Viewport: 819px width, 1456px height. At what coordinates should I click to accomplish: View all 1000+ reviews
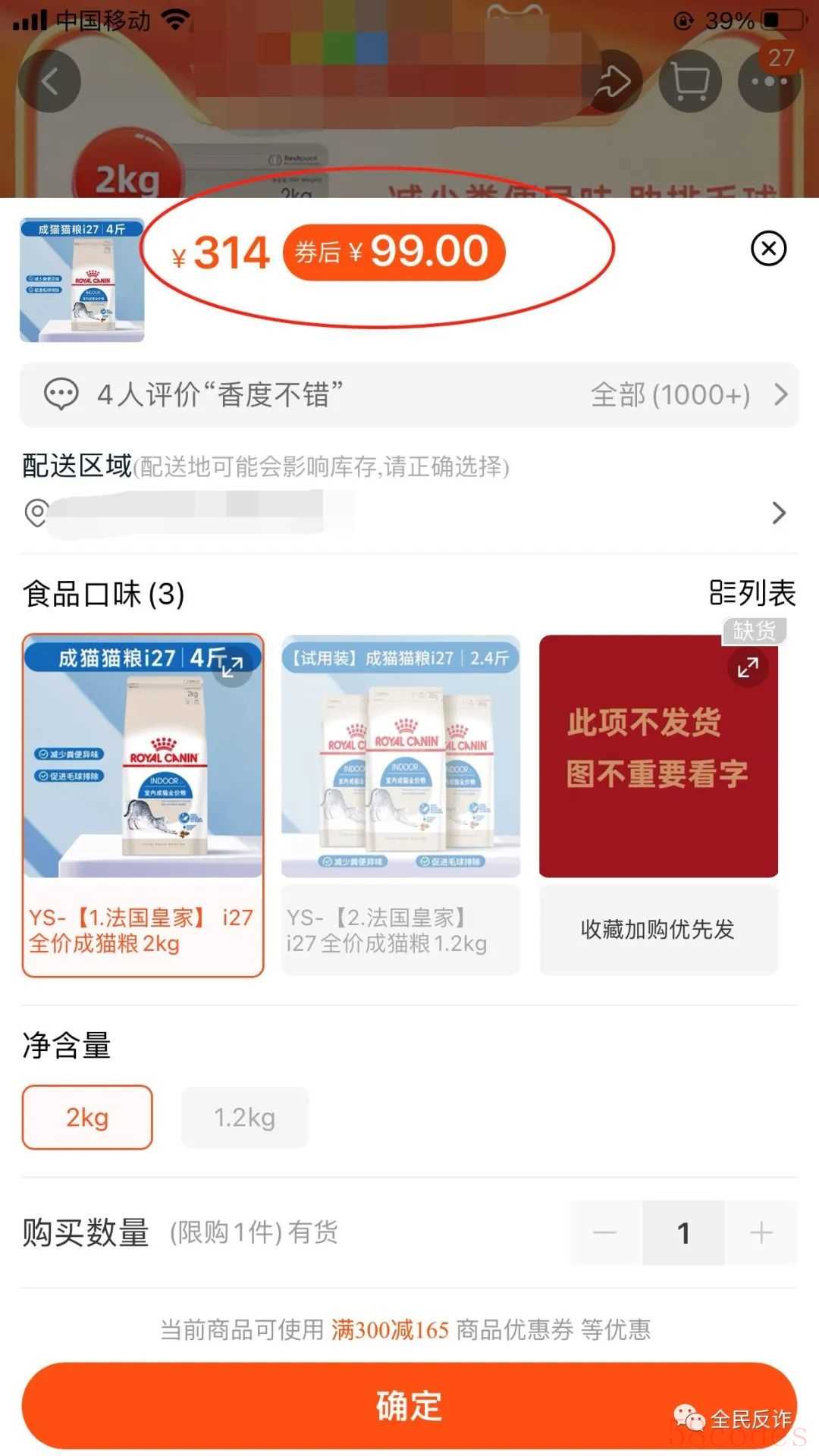[x=686, y=395]
